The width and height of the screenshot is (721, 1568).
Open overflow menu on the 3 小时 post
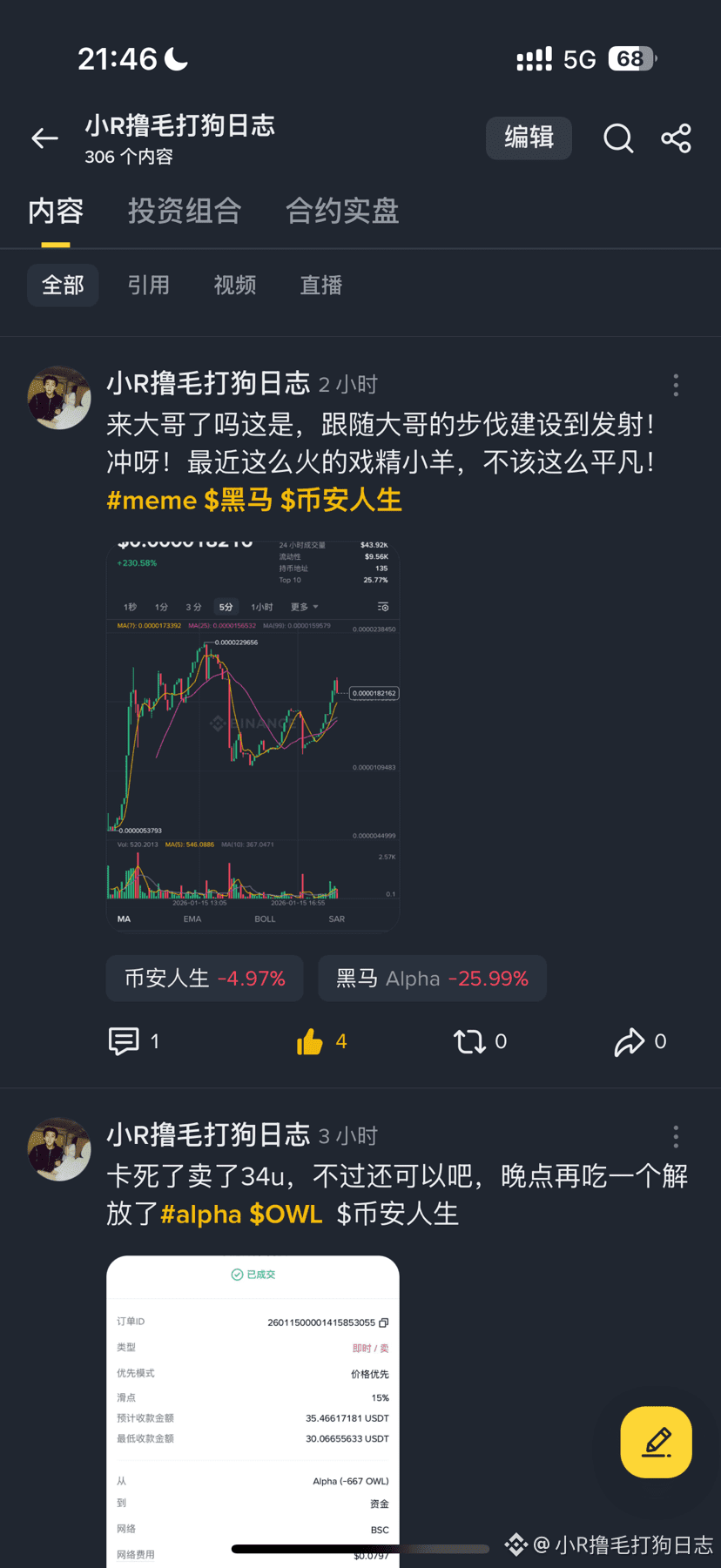click(x=676, y=1136)
